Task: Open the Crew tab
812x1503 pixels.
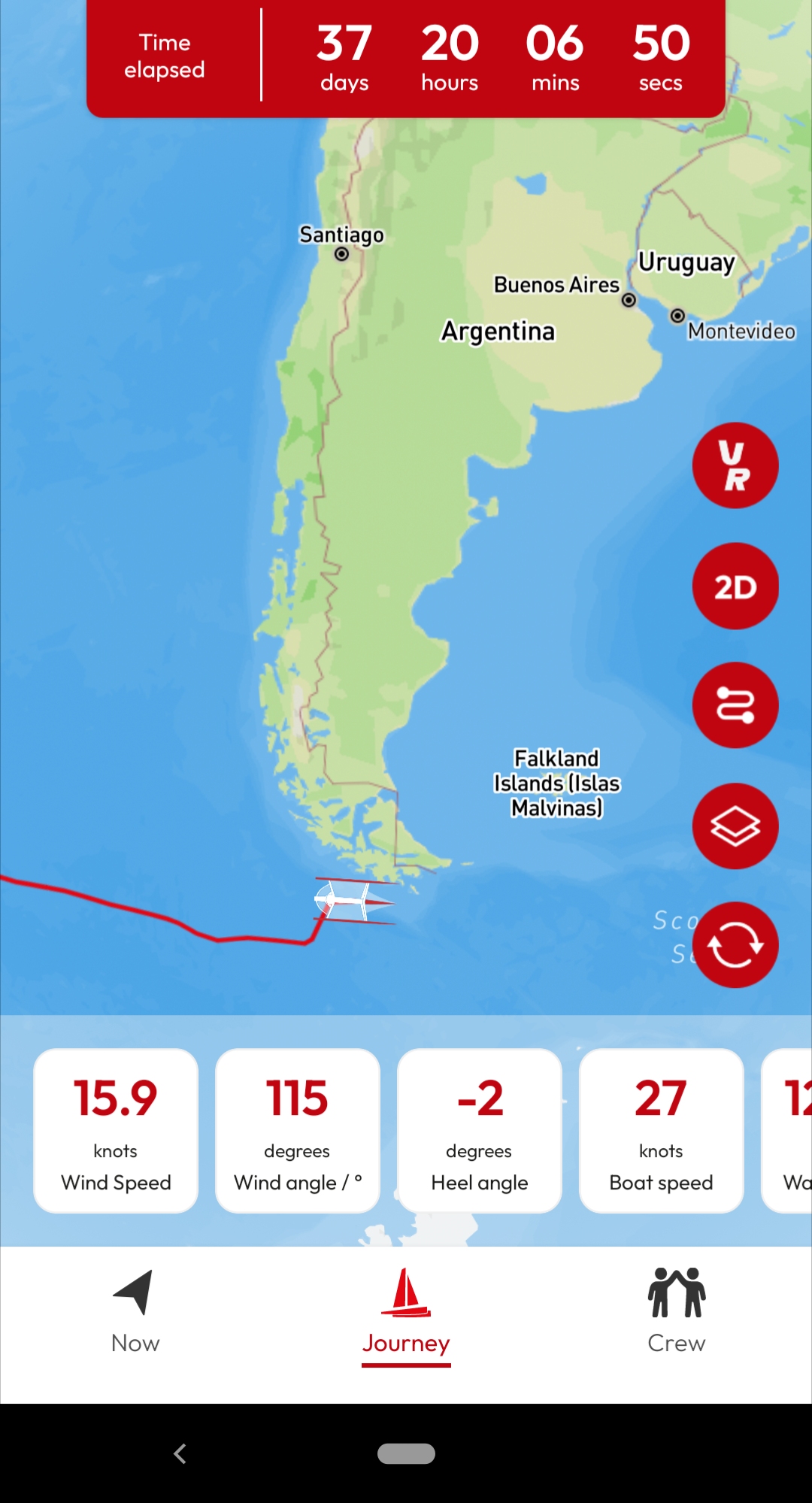Action: click(676, 1312)
